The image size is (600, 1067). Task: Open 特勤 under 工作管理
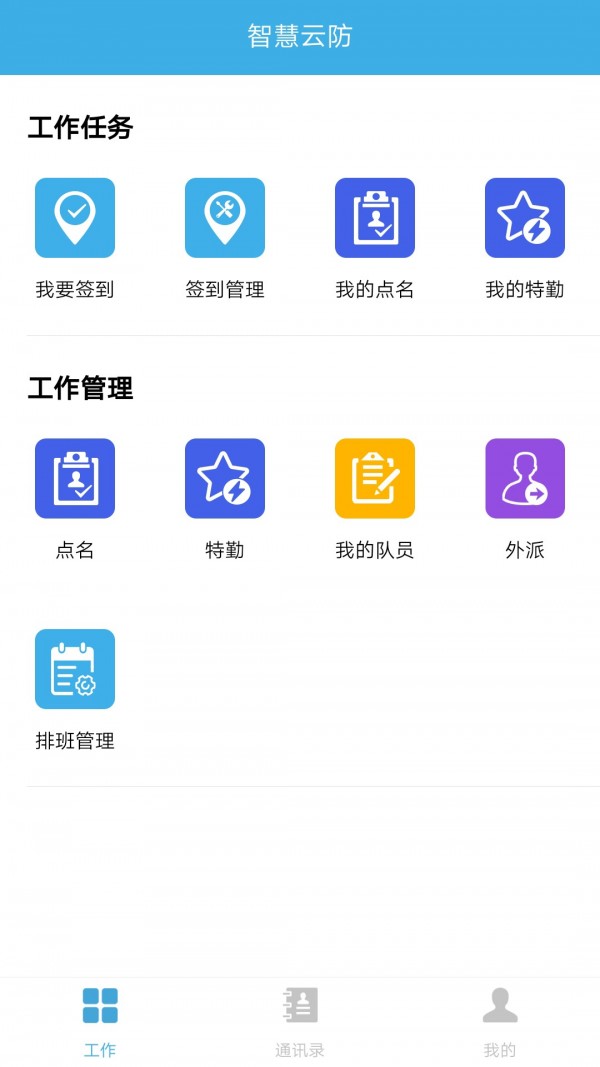click(225, 479)
